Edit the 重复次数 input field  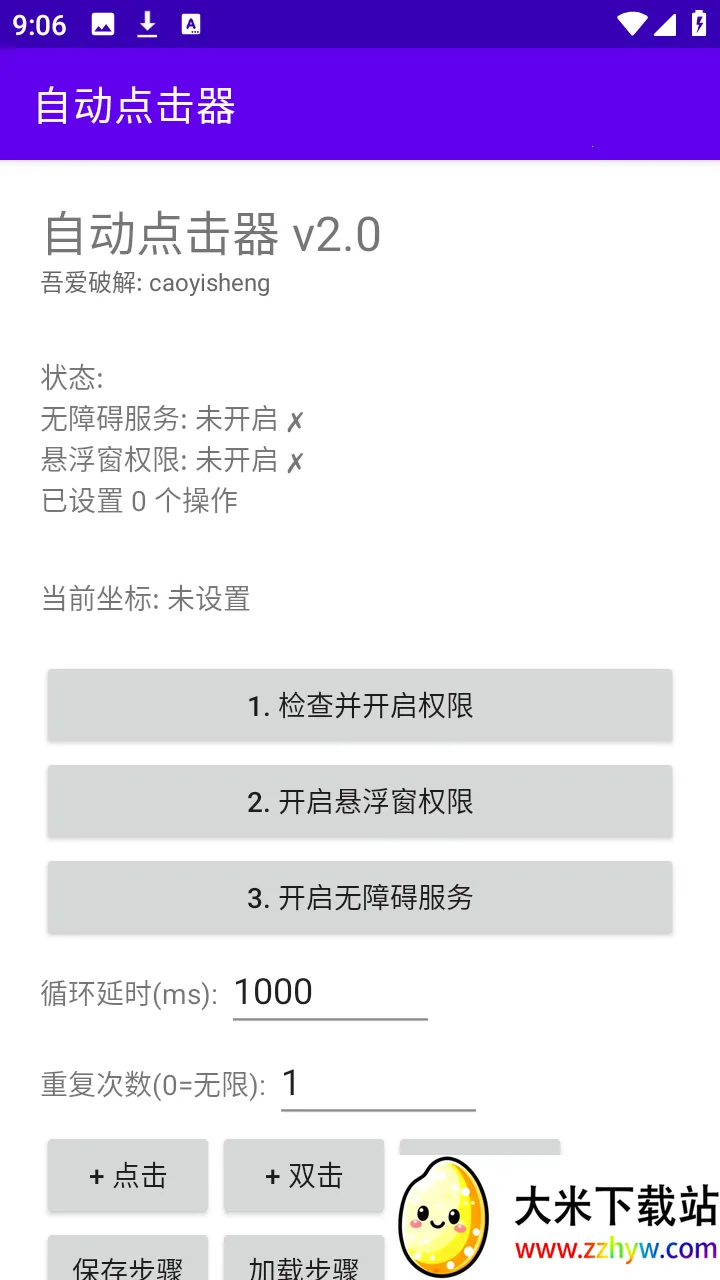[378, 1084]
